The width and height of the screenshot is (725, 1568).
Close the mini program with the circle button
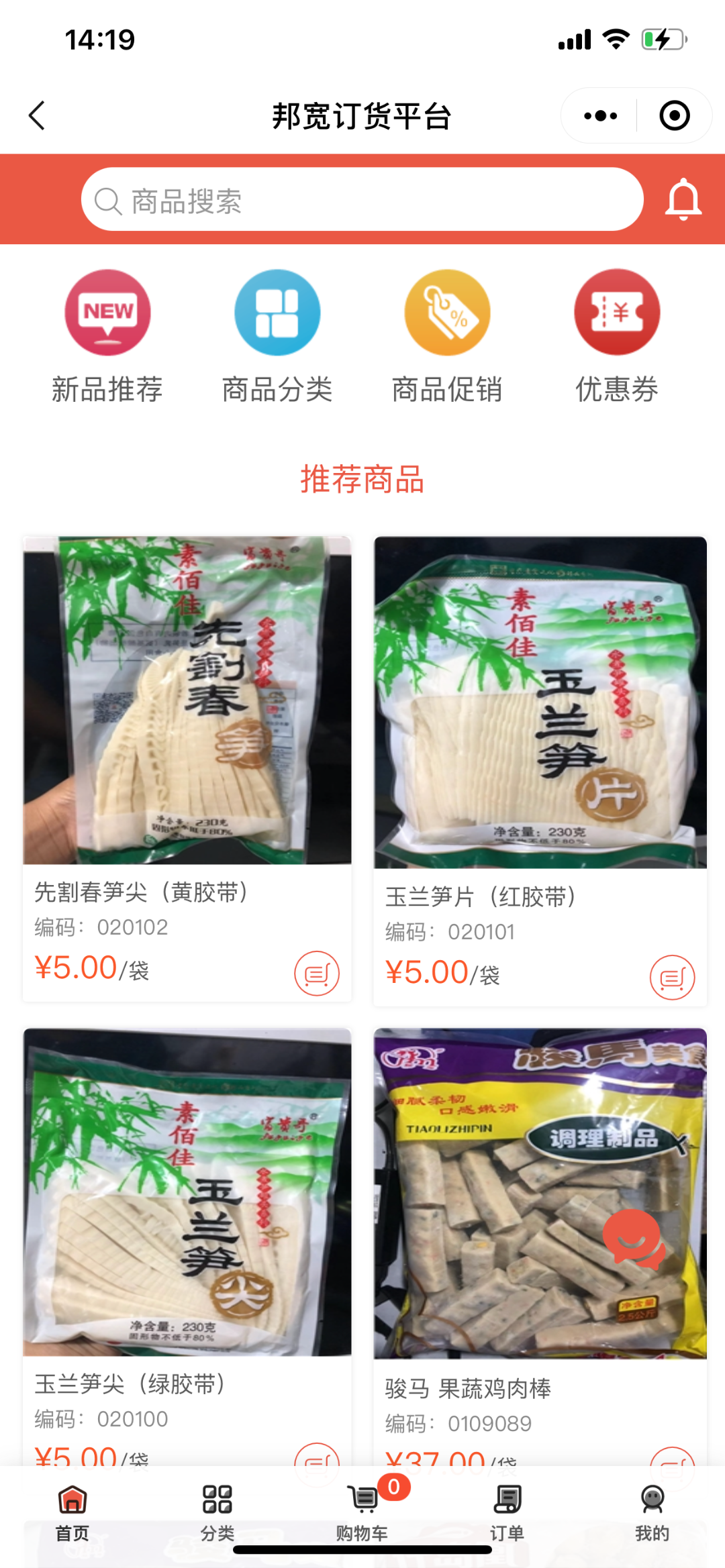pyautogui.click(x=674, y=115)
